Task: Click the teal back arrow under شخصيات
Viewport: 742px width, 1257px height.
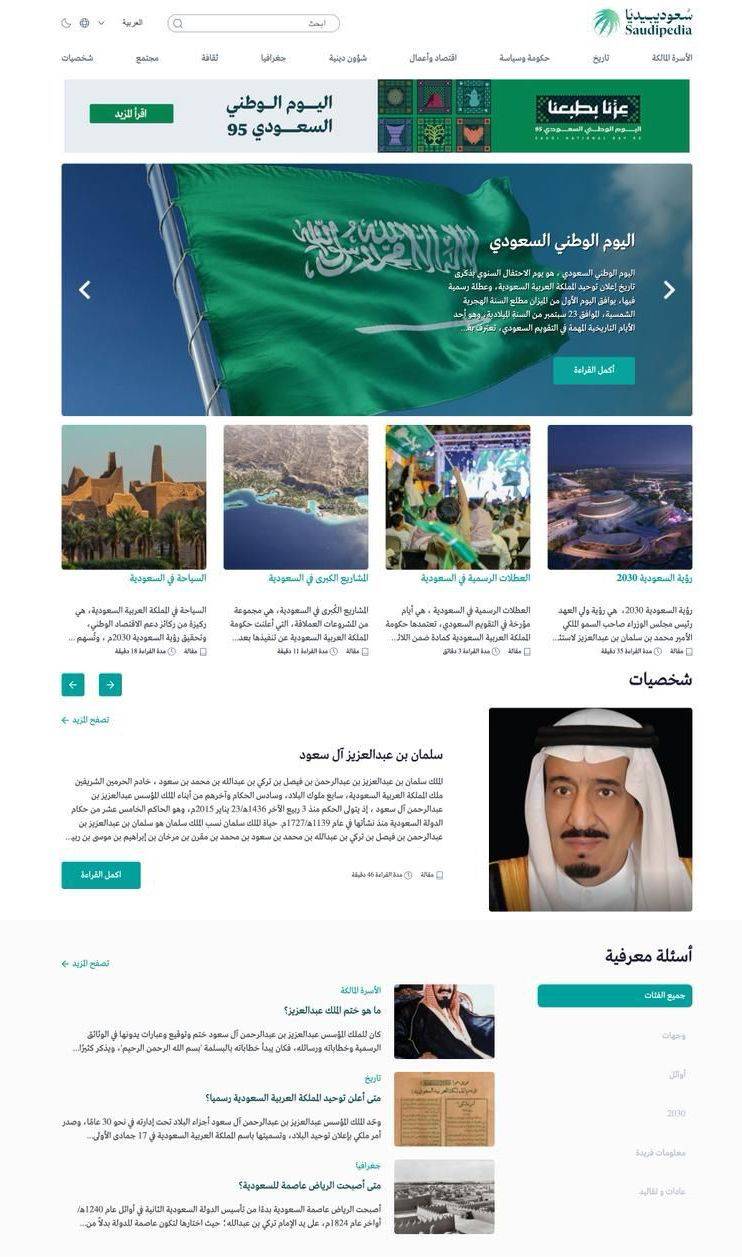Action: [72, 685]
